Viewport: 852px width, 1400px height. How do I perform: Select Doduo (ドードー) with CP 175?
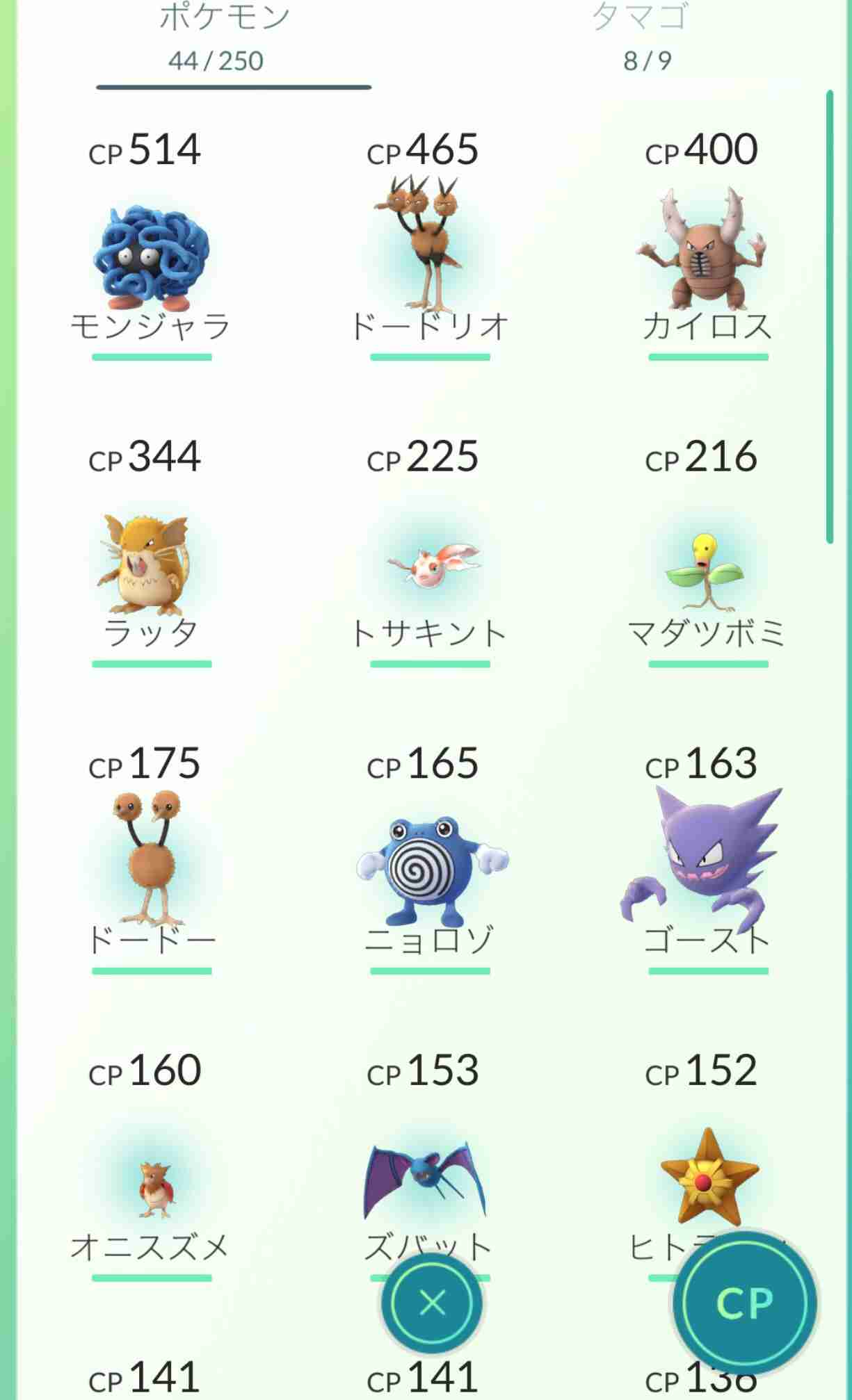click(x=150, y=869)
